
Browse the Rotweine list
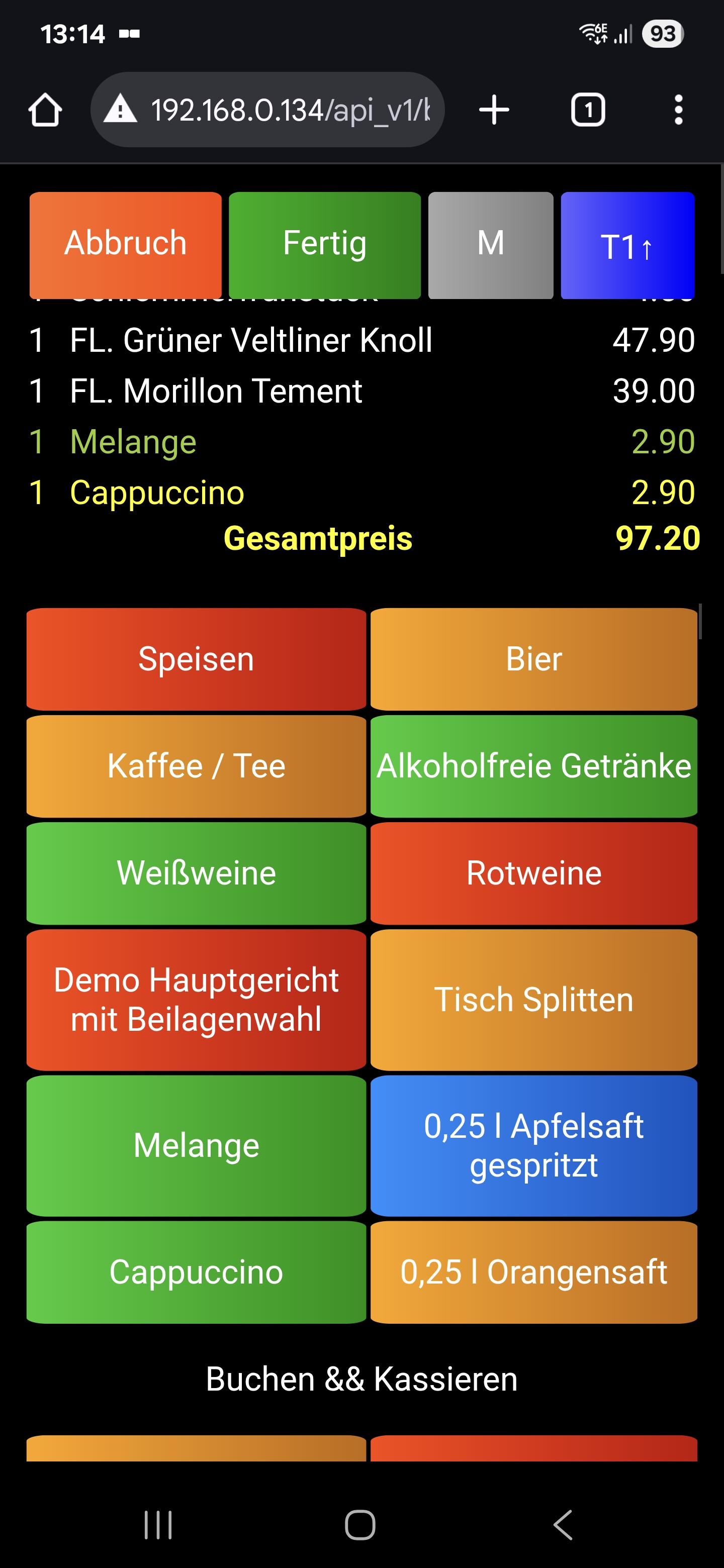click(x=534, y=873)
